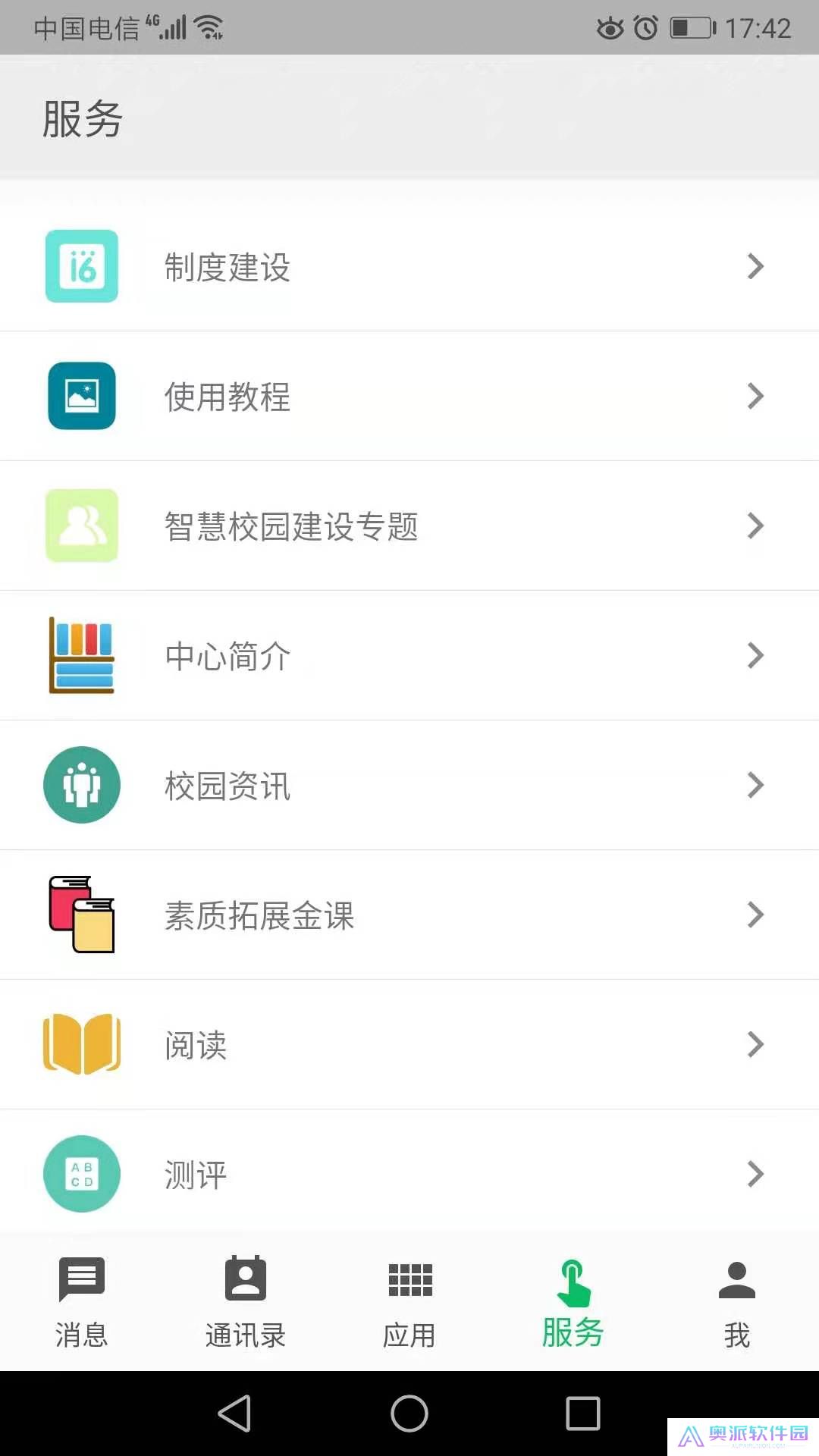The image size is (819, 1456).
Task: View 中心简介 introduction
Action: tap(409, 656)
